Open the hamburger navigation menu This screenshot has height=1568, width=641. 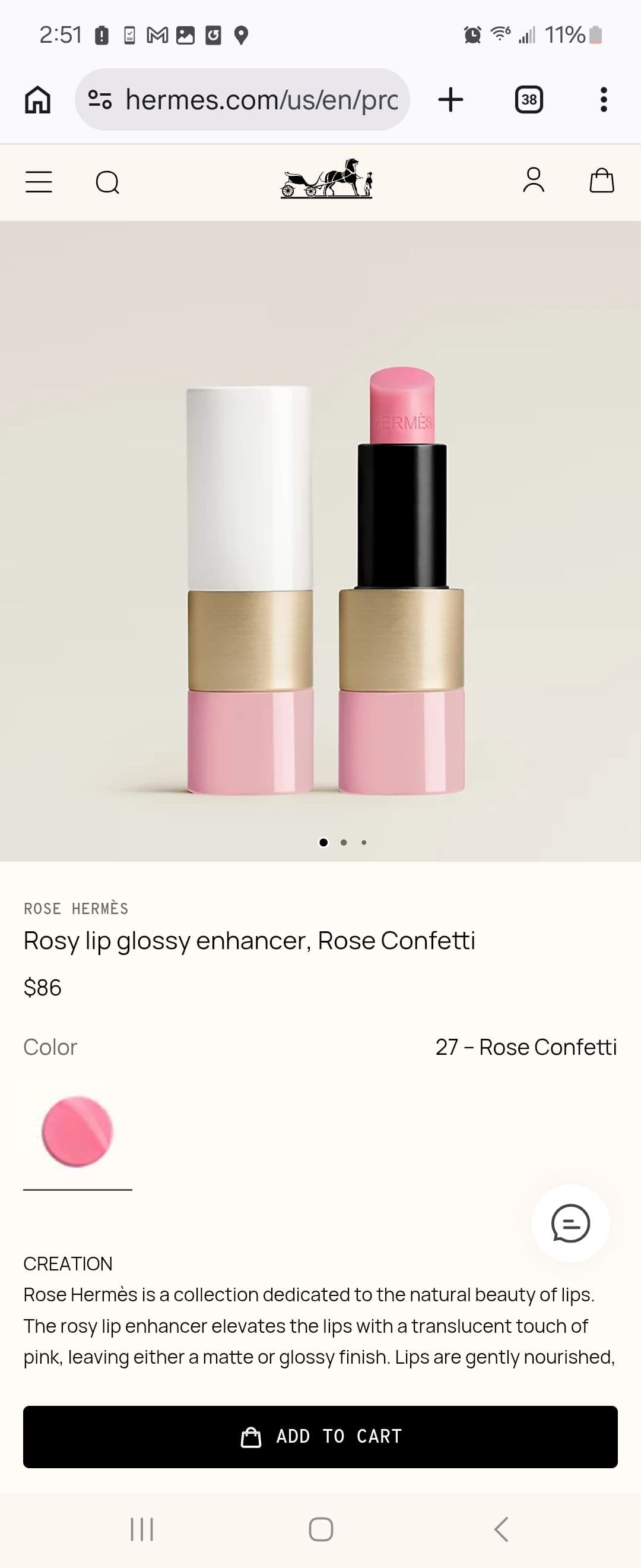pyautogui.click(x=39, y=181)
